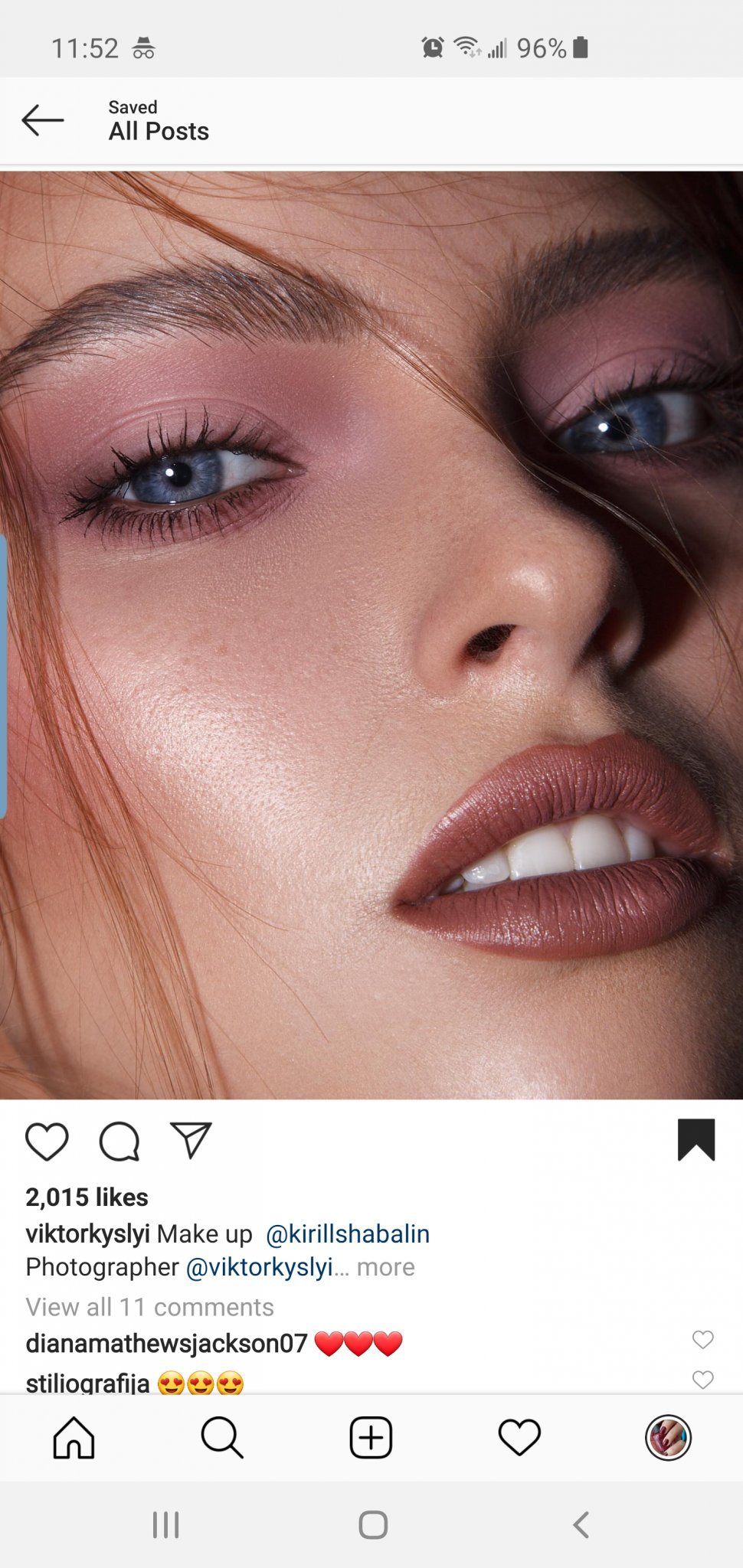Open the activity heart tab

(x=519, y=1437)
